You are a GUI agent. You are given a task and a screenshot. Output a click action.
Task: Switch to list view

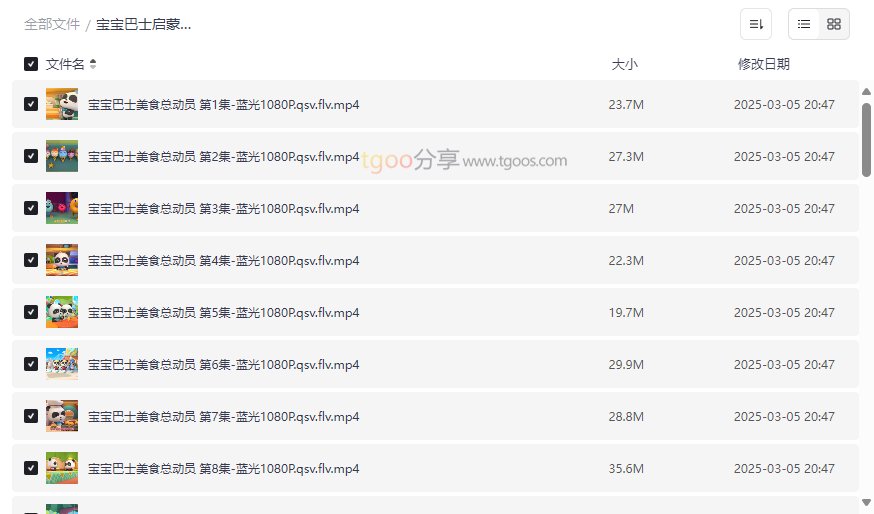click(804, 24)
